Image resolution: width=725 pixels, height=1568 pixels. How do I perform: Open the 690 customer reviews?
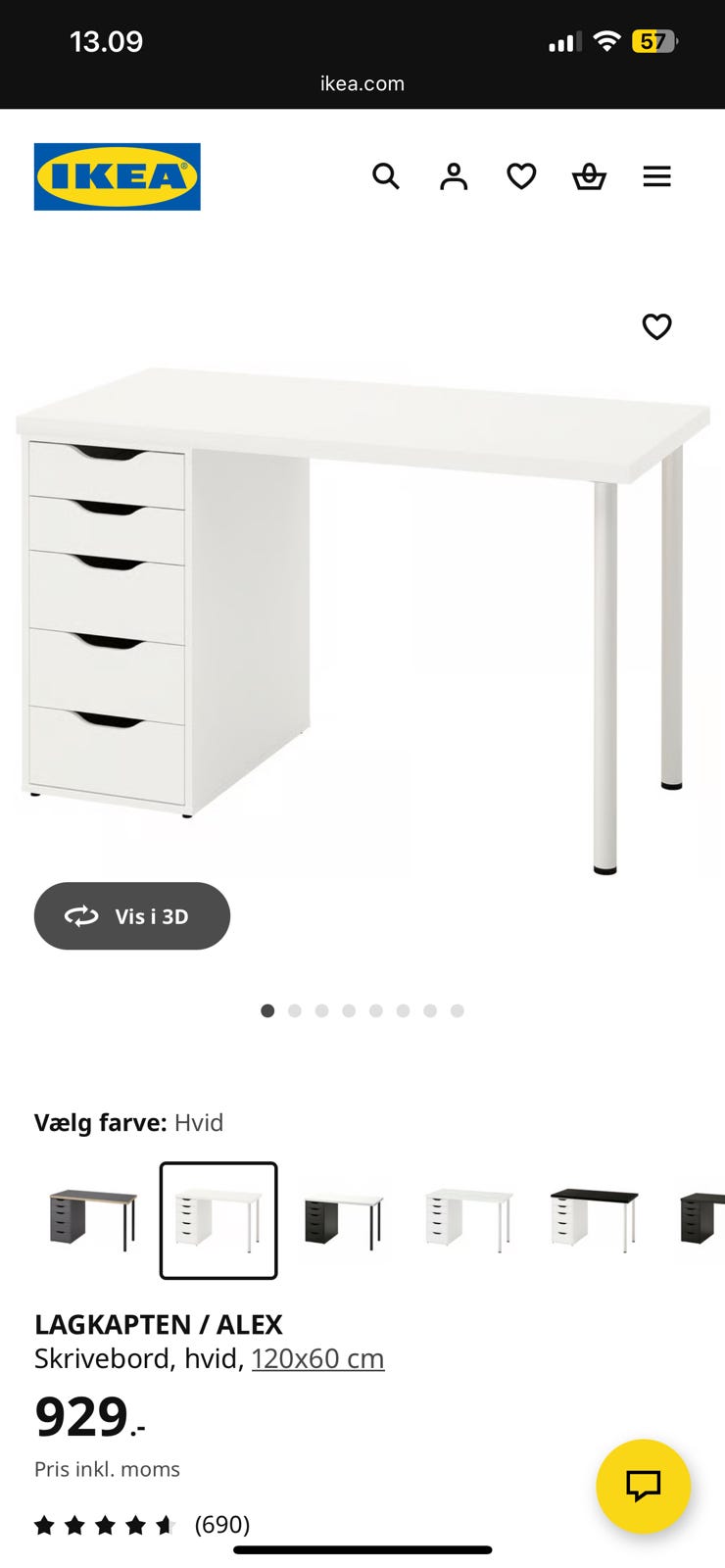pyautogui.click(x=221, y=1525)
